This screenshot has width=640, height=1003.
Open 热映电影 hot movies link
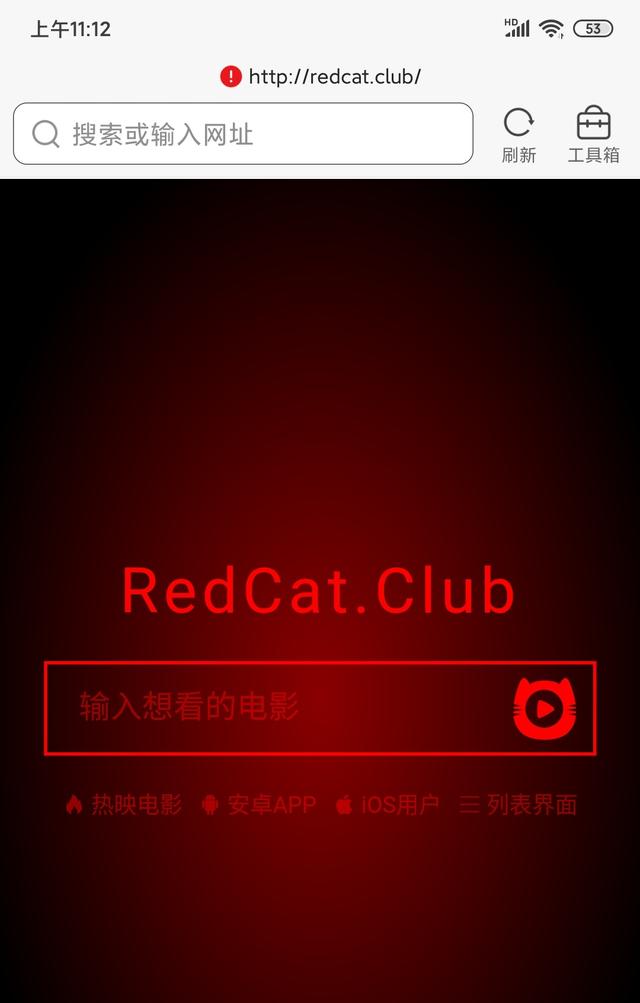pyautogui.click(x=124, y=805)
